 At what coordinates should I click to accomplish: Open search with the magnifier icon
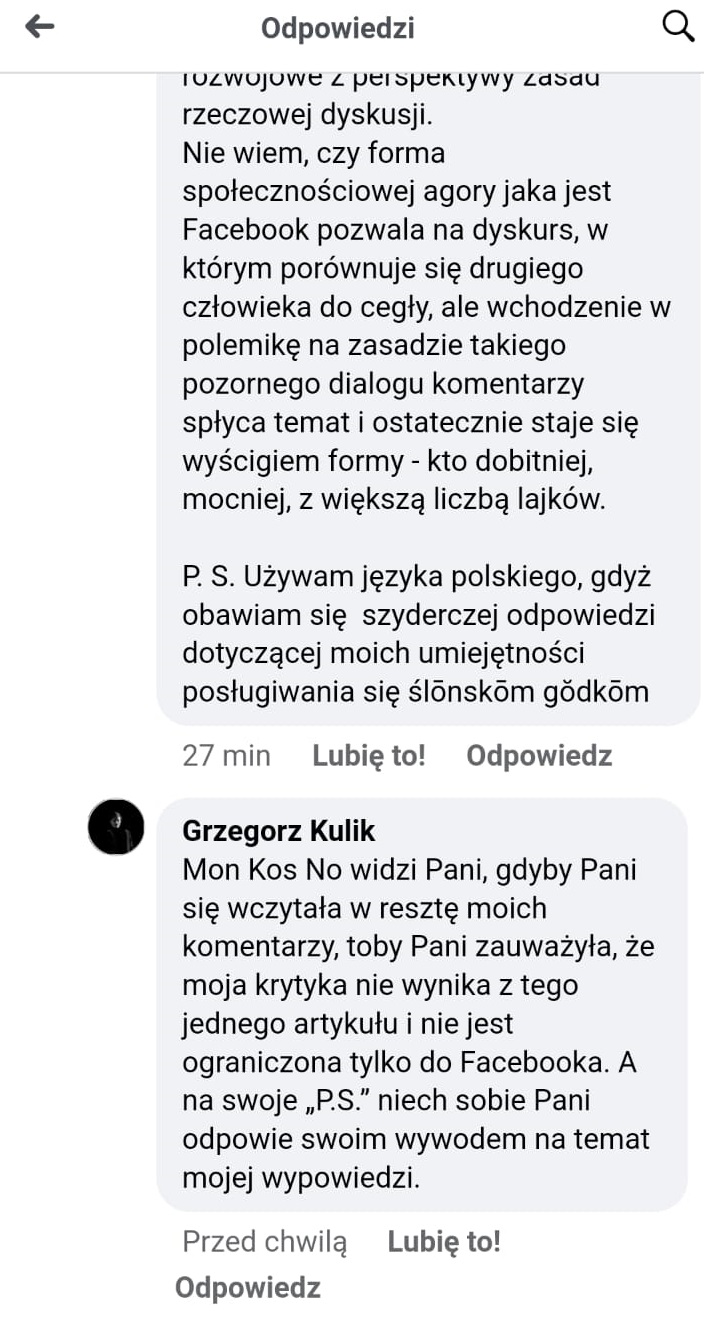[x=678, y=27]
